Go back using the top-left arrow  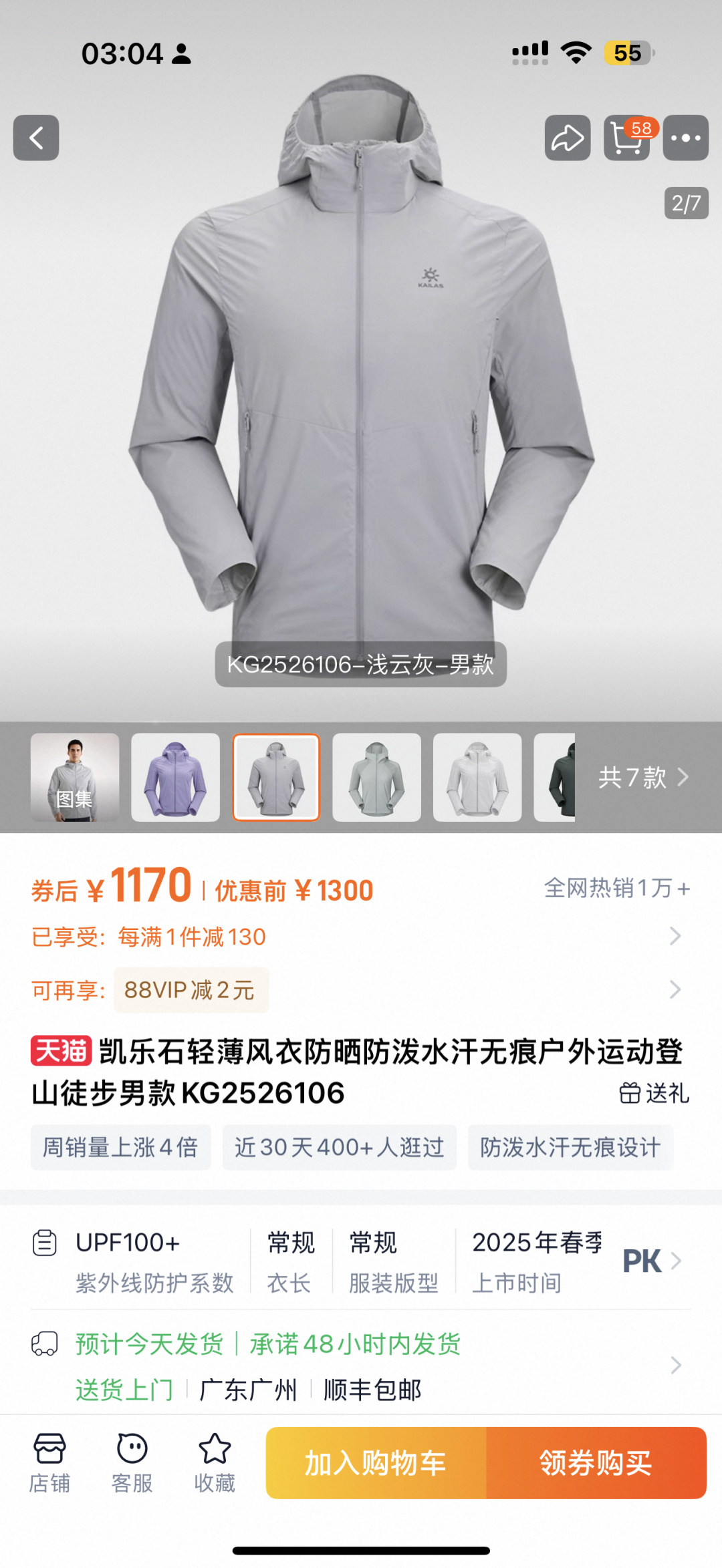[x=36, y=138]
